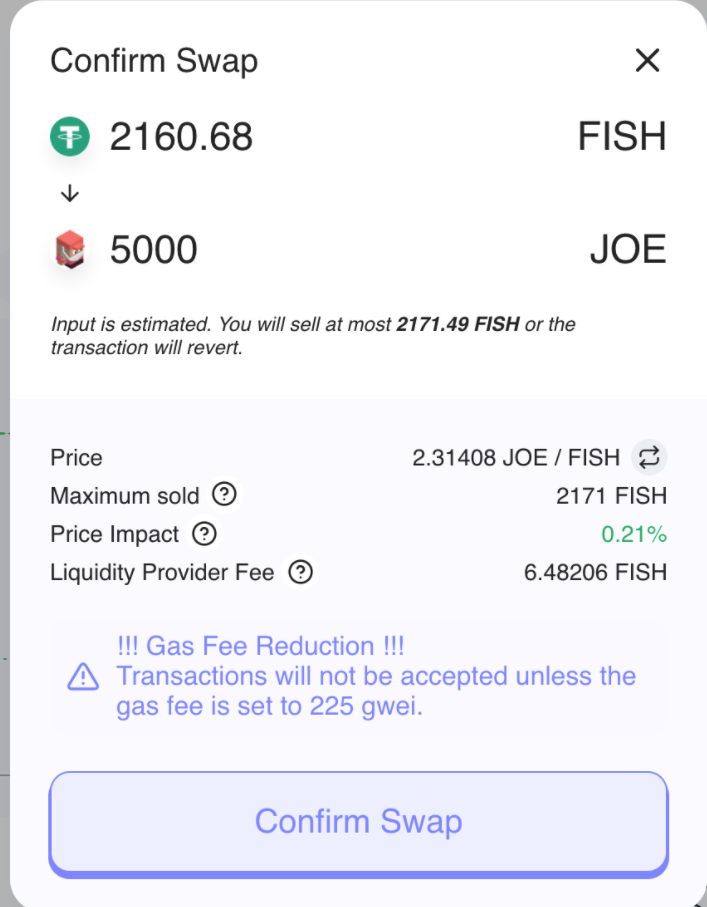Show help for Maximum sold
The image size is (707, 907).
(x=225, y=495)
